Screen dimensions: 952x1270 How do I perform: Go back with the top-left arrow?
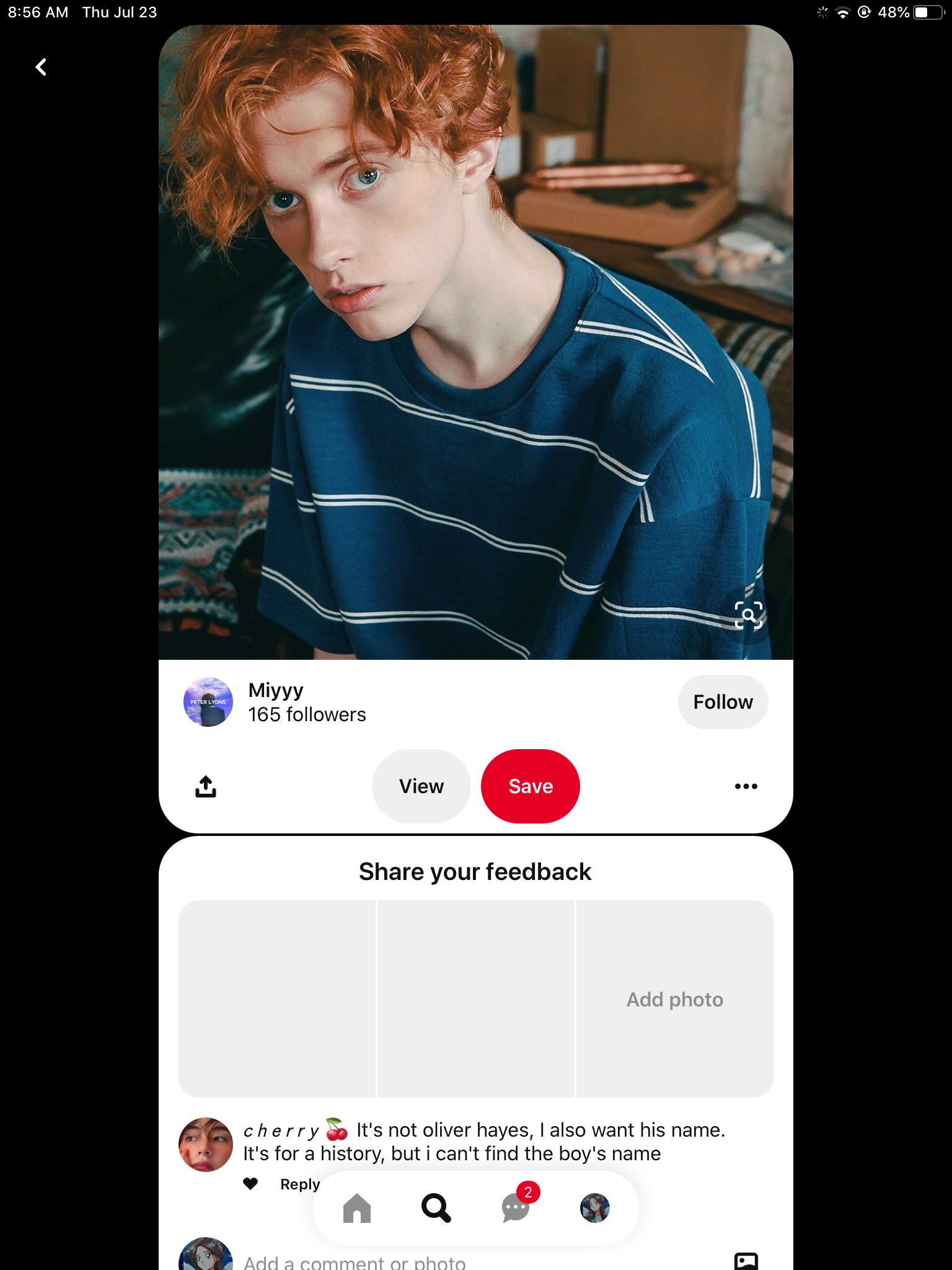click(x=41, y=67)
